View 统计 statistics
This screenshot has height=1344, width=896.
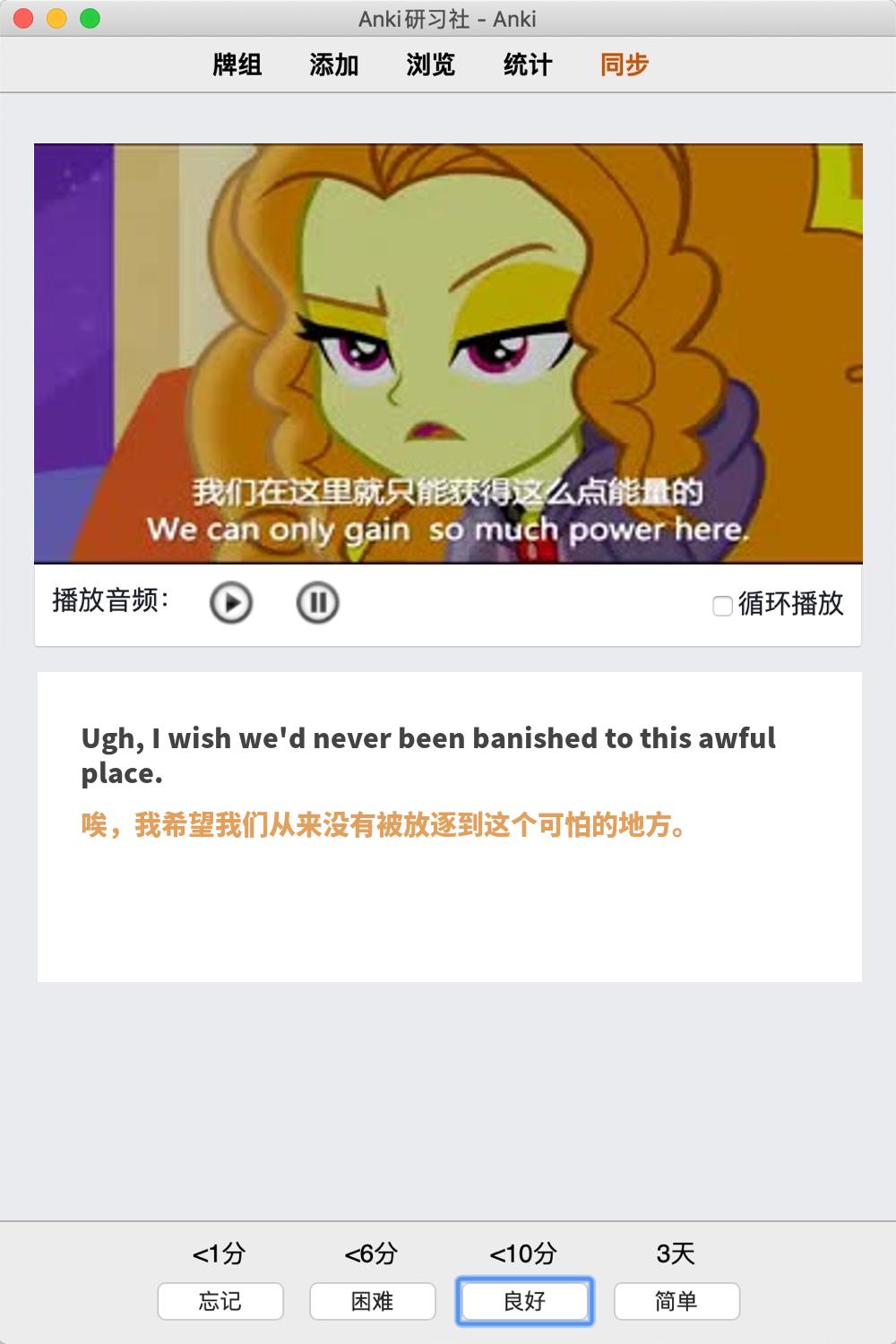click(527, 65)
